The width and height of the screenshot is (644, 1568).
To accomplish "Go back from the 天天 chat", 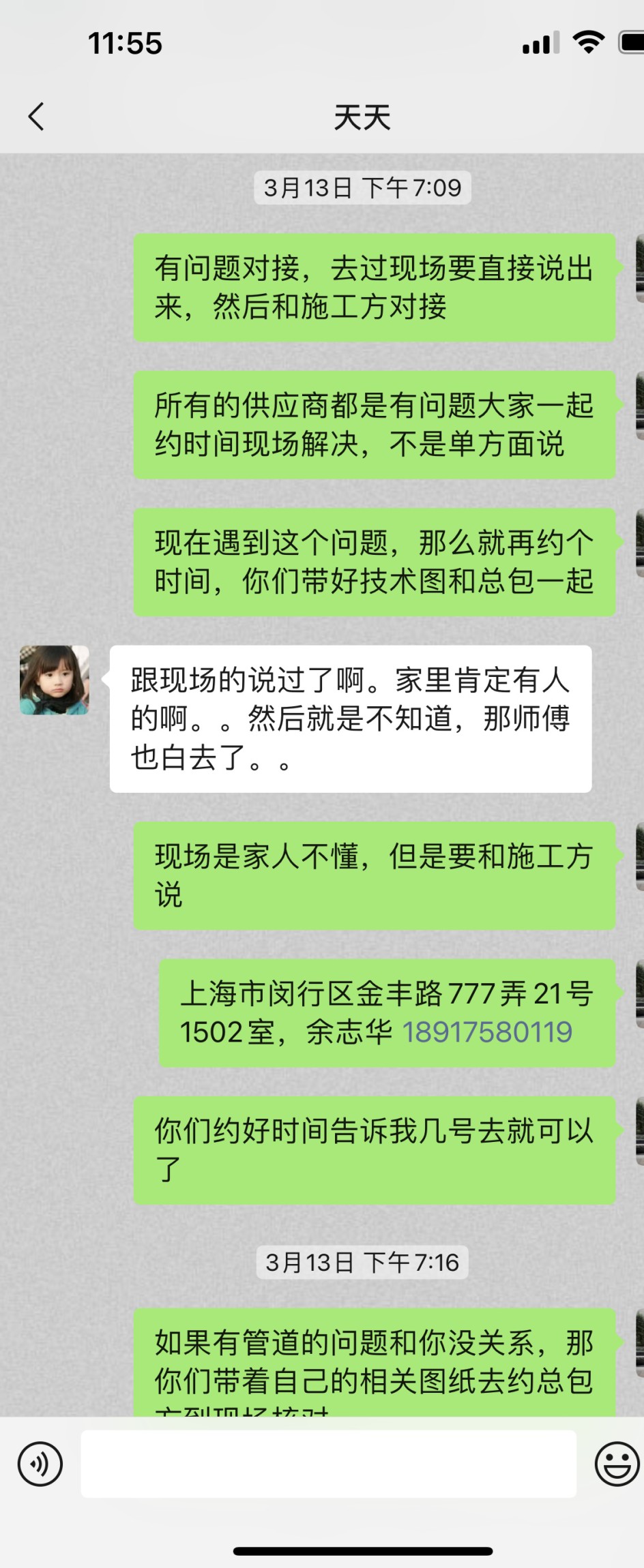I will click(x=37, y=117).
